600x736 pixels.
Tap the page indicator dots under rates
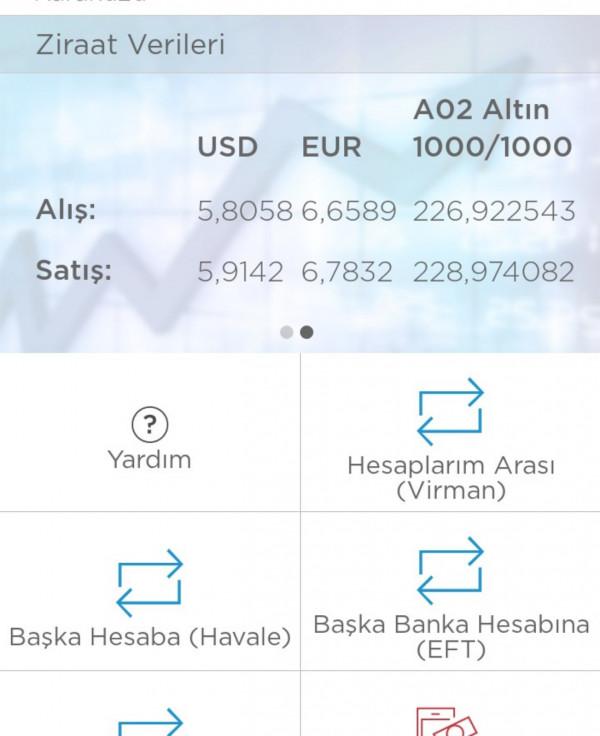(x=297, y=333)
